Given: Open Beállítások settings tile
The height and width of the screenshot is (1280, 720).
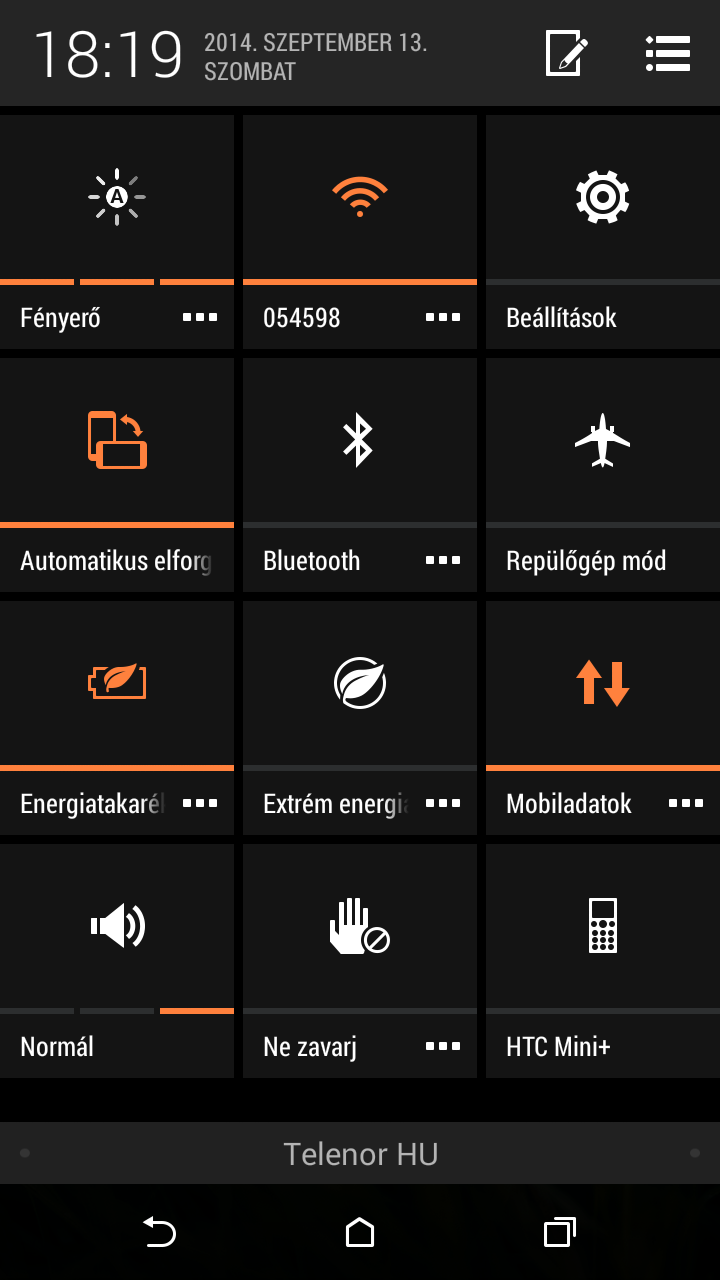Looking at the screenshot, I should click(x=602, y=196).
